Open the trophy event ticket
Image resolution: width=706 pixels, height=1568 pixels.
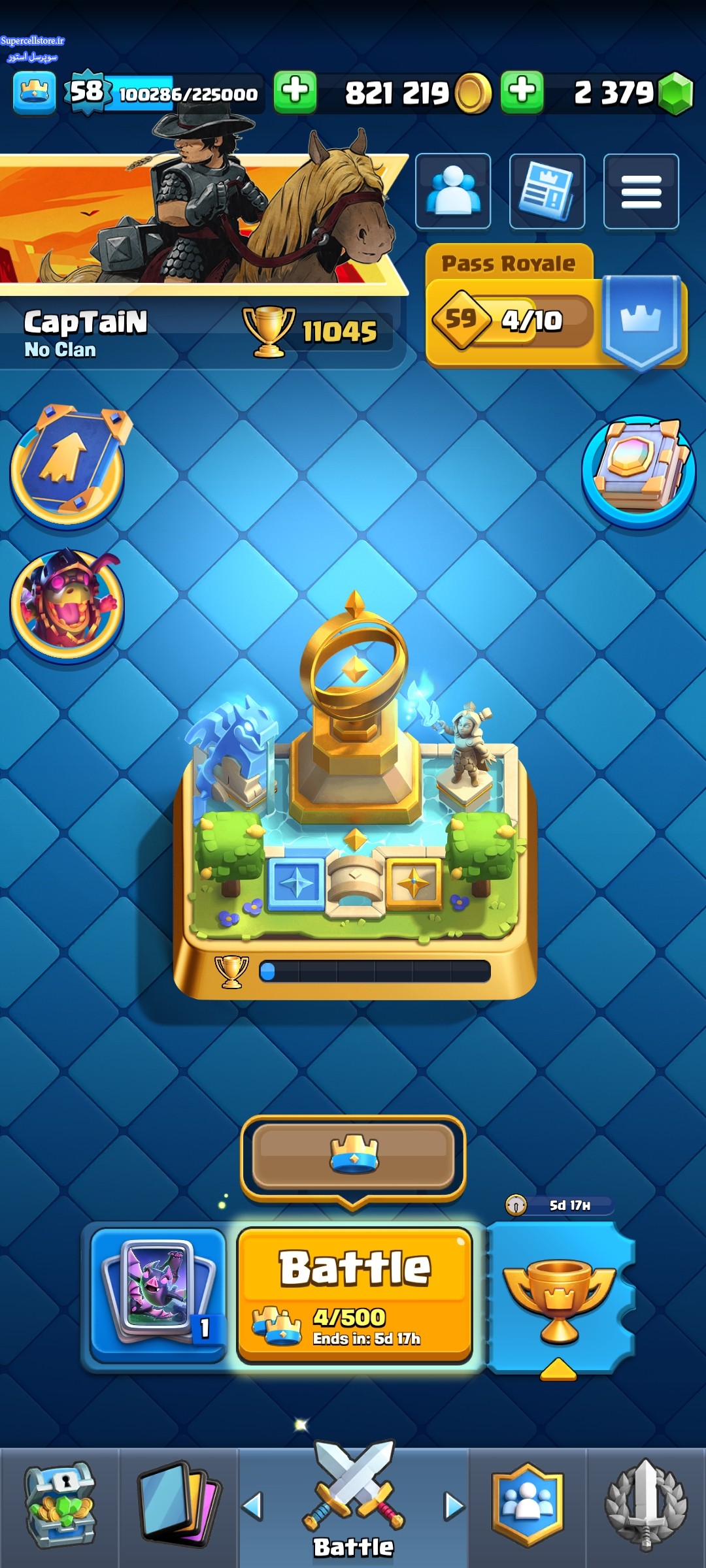tap(560, 1297)
